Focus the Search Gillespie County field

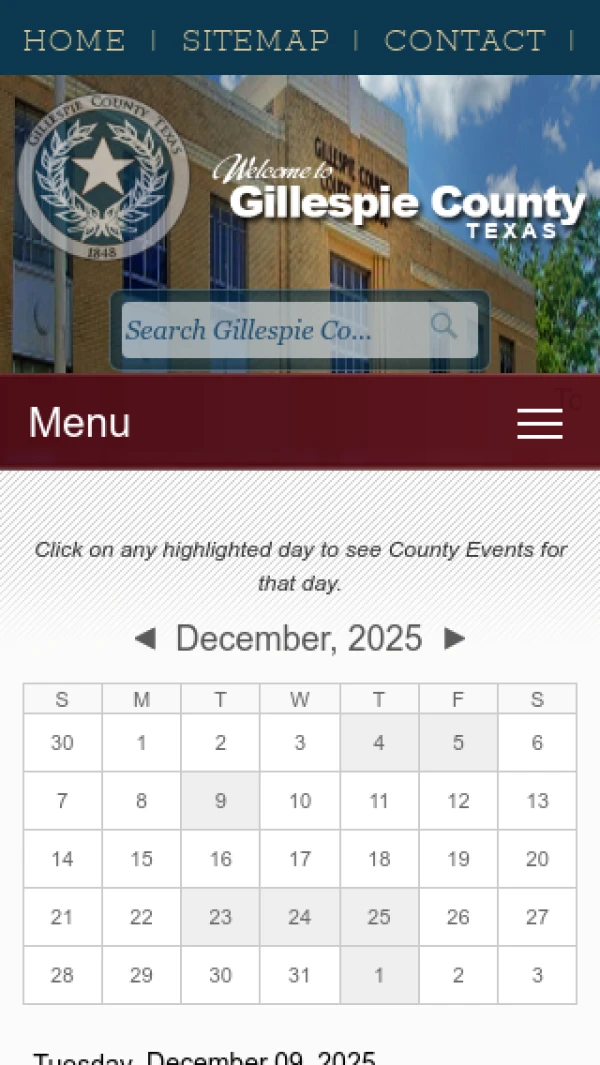pos(270,330)
